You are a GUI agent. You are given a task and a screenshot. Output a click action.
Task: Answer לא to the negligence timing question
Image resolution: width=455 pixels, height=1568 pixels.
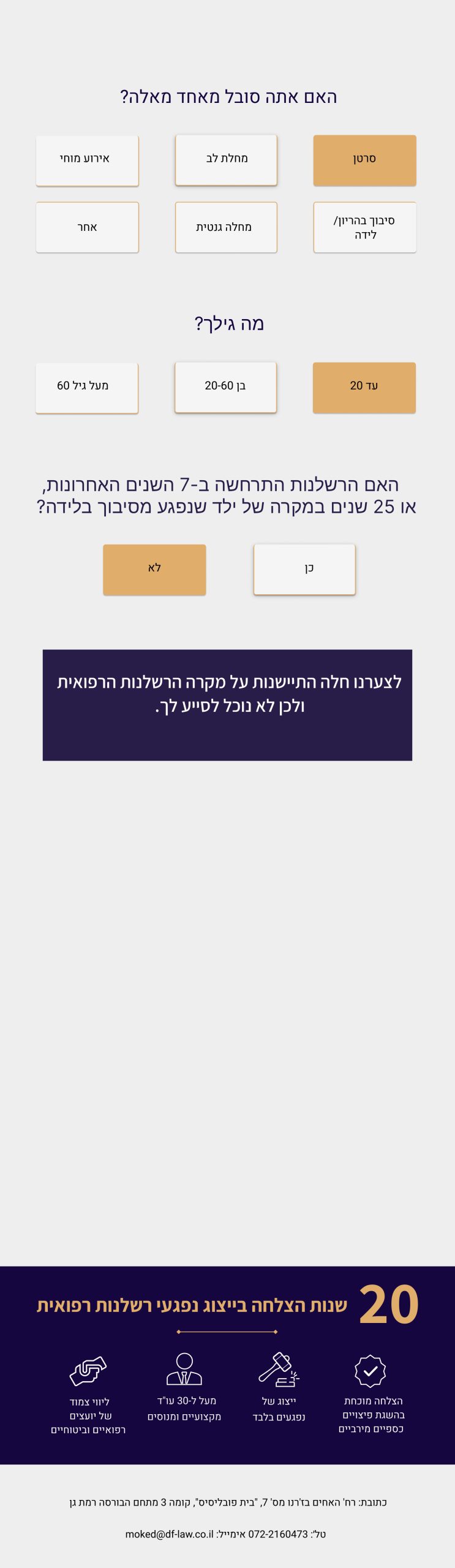[154, 569]
